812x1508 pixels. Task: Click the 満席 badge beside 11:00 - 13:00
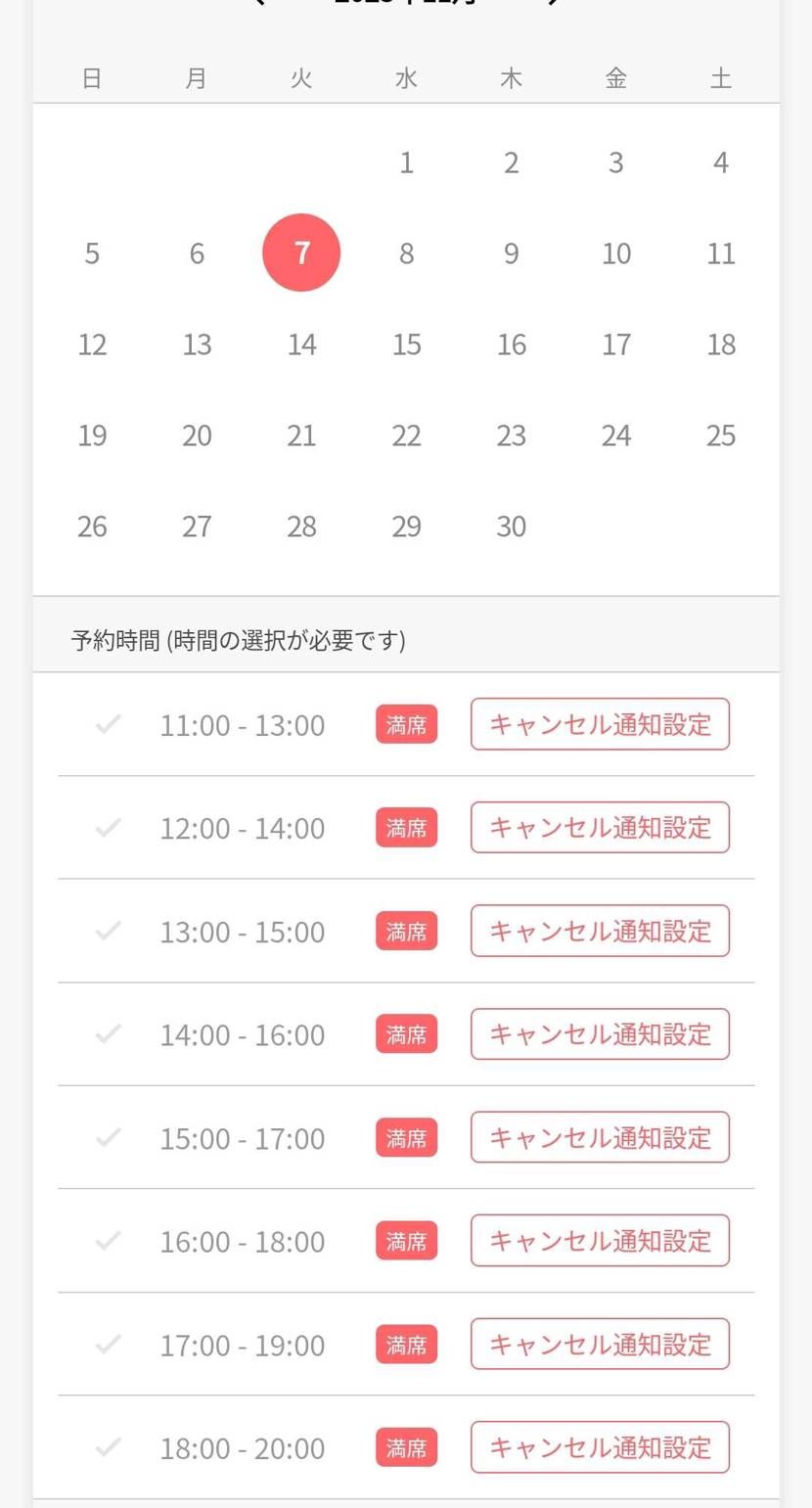pos(405,724)
